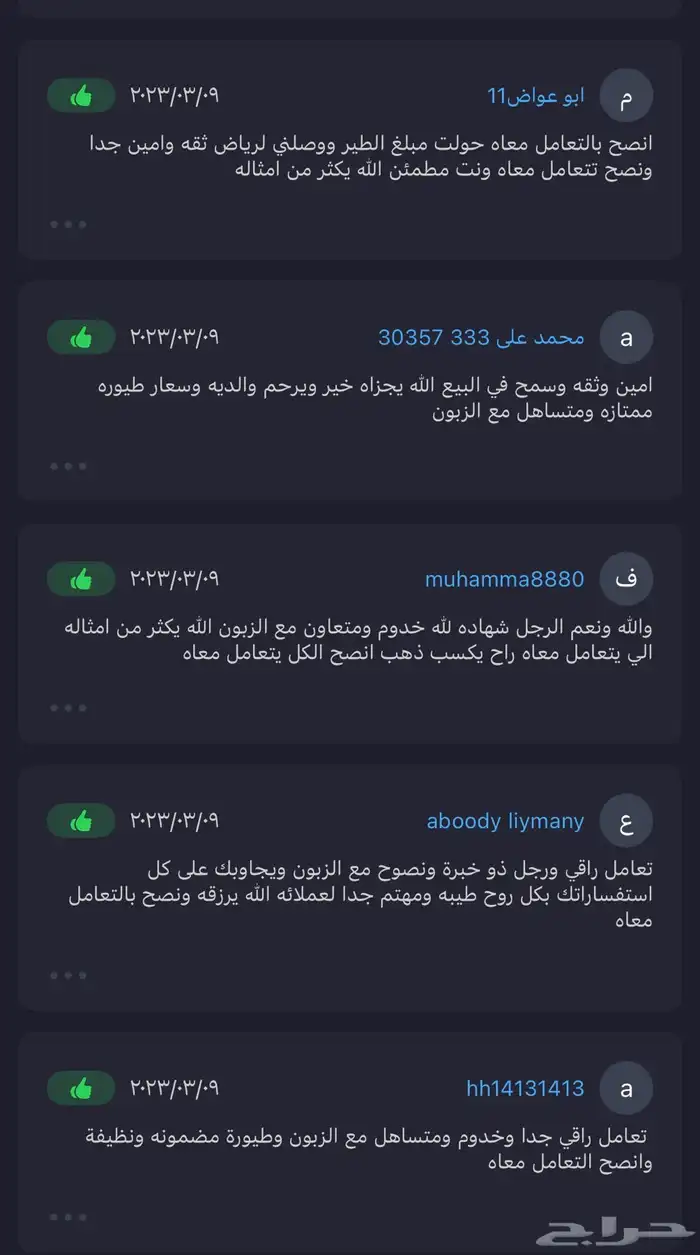Image resolution: width=700 pixels, height=1255 pixels.
Task: Open ابو عواض11's profile link
Action: click(535, 96)
